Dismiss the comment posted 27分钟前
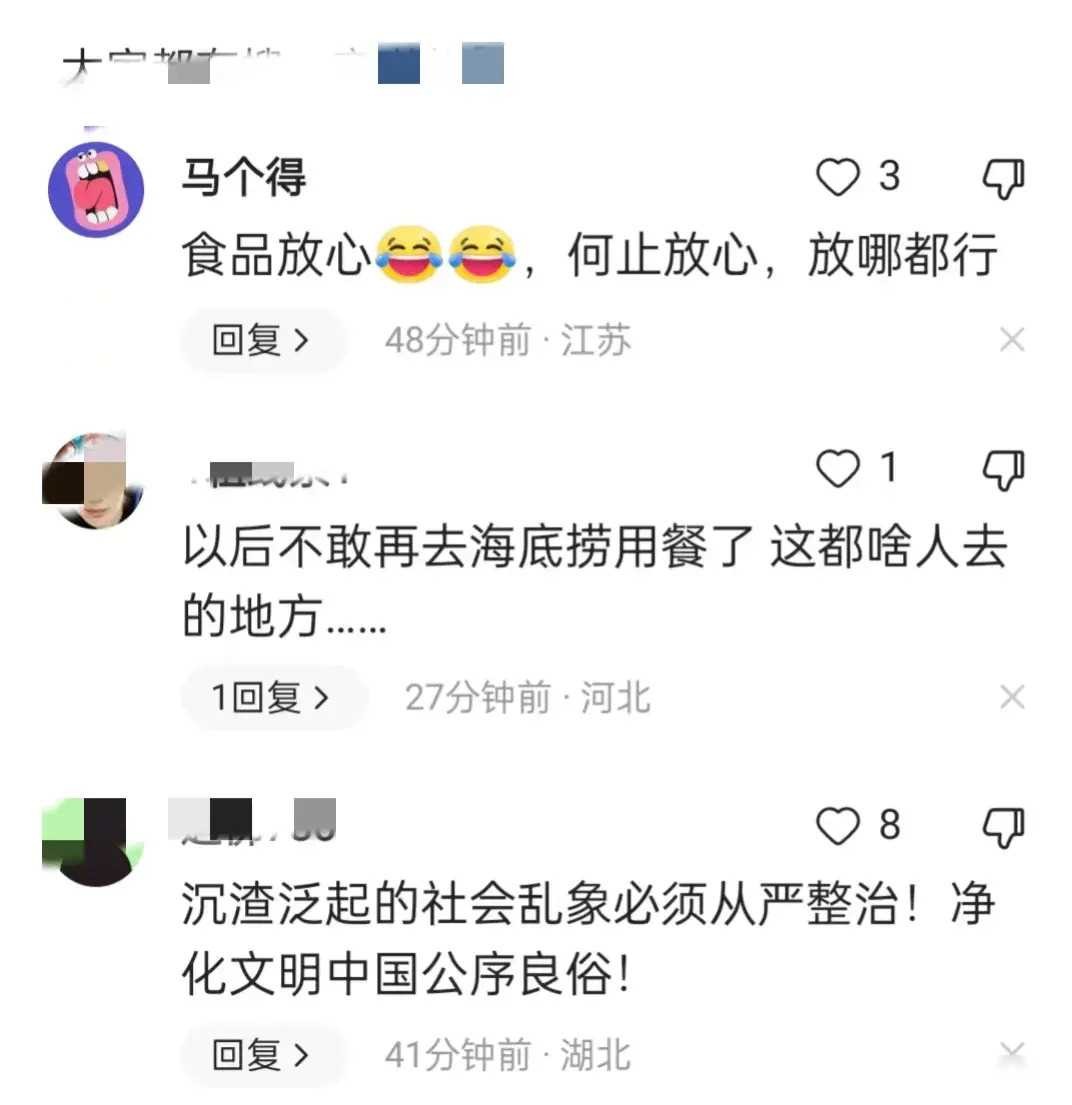The image size is (1072, 1105). [x=1012, y=697]
